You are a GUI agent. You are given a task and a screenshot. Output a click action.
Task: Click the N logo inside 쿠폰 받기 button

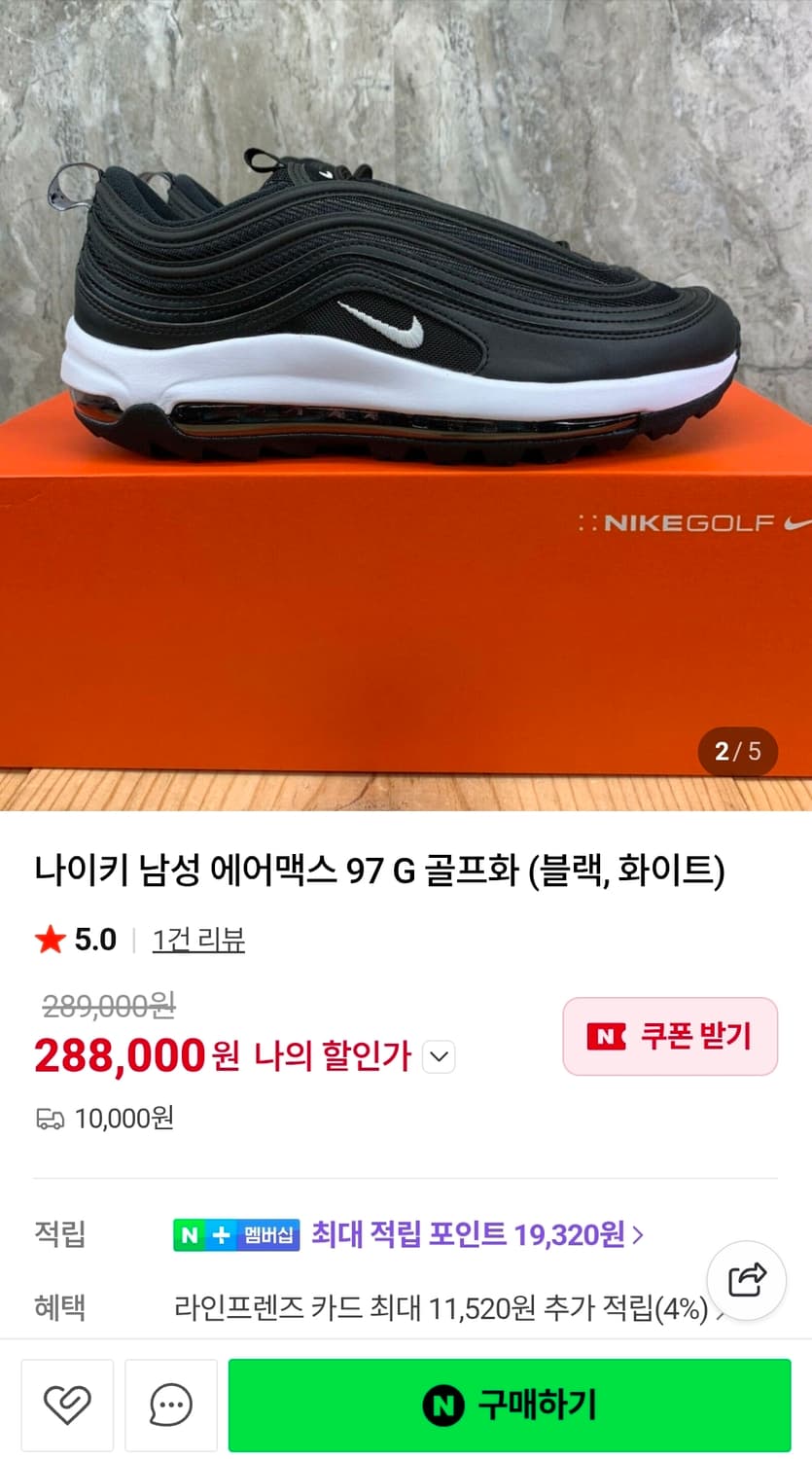(x=608, y=1037)
